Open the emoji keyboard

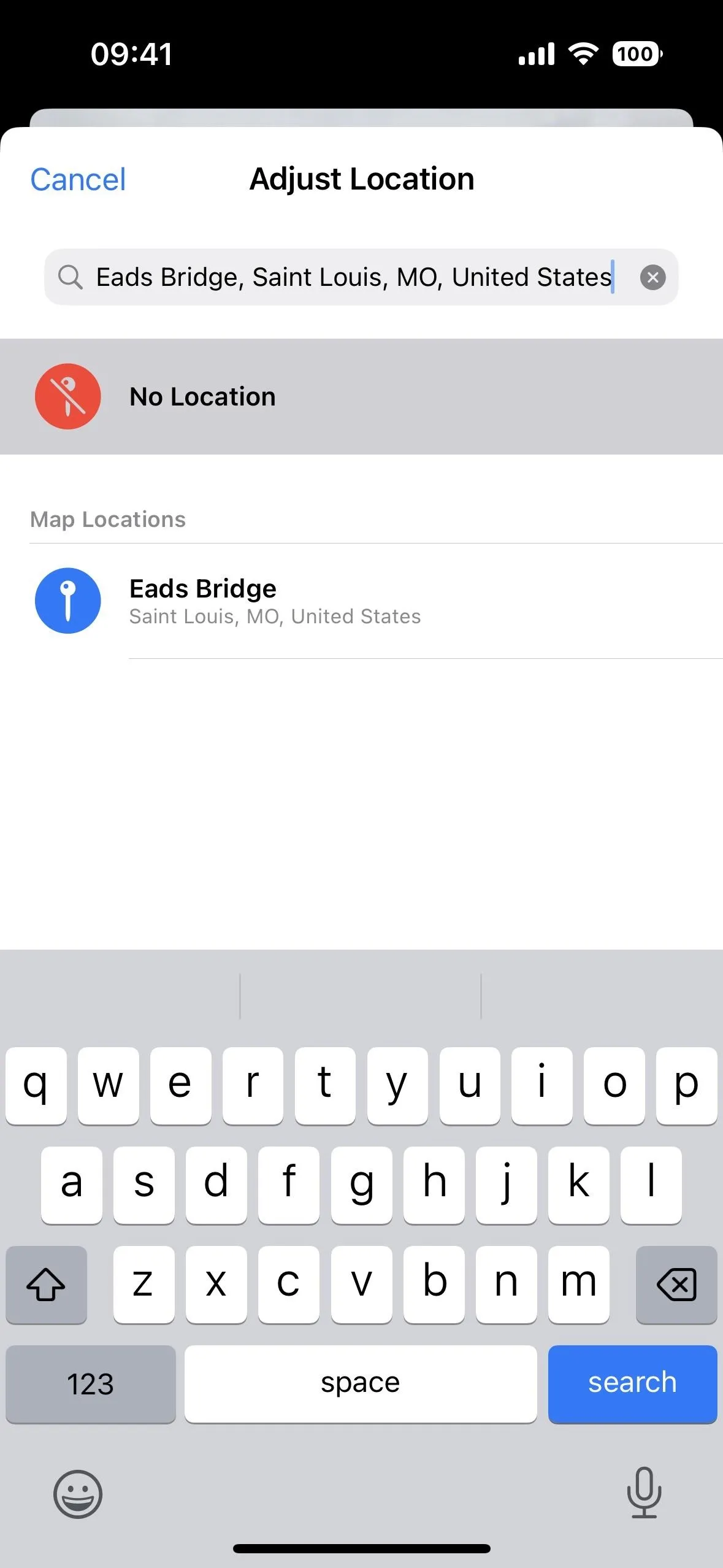pyautogui.click(x=78, y=1494)
